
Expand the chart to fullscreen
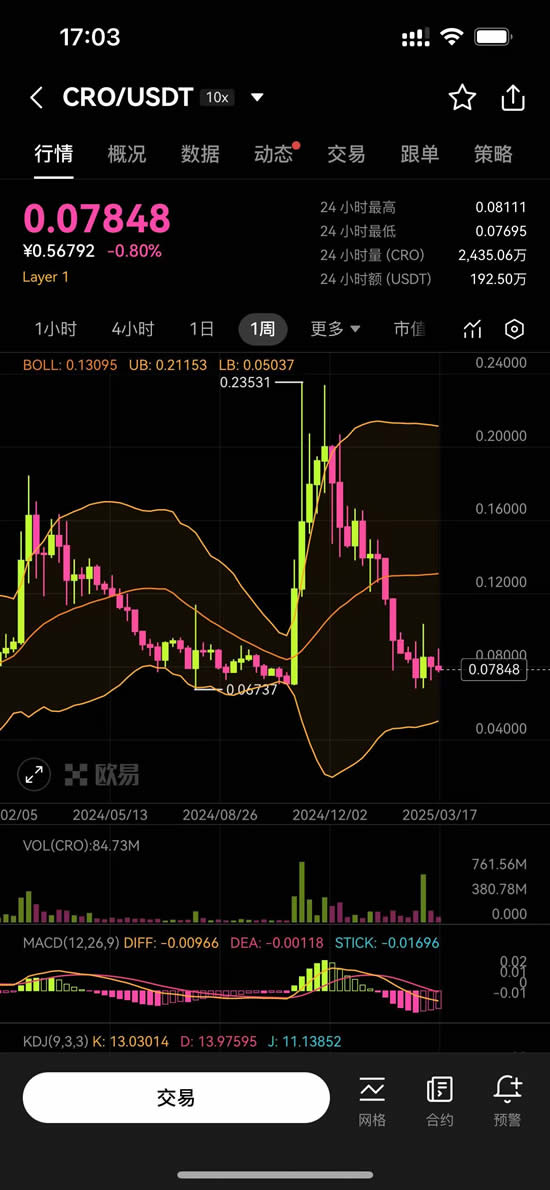34,774
